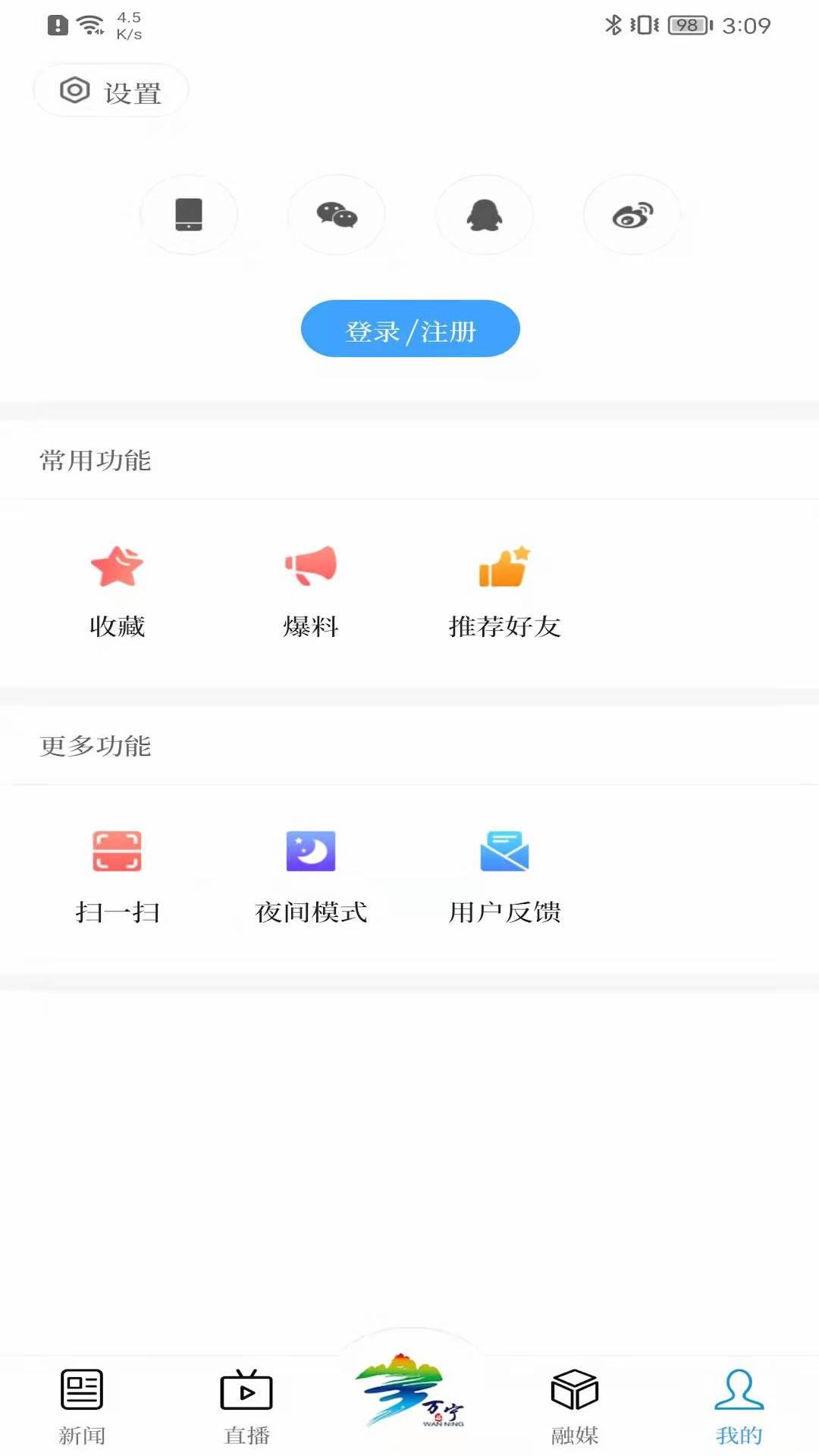Tap the Weibo login icon
The width and height of the screenshot is (819, 1456).
pyautogui.click(x=632, y=214)
